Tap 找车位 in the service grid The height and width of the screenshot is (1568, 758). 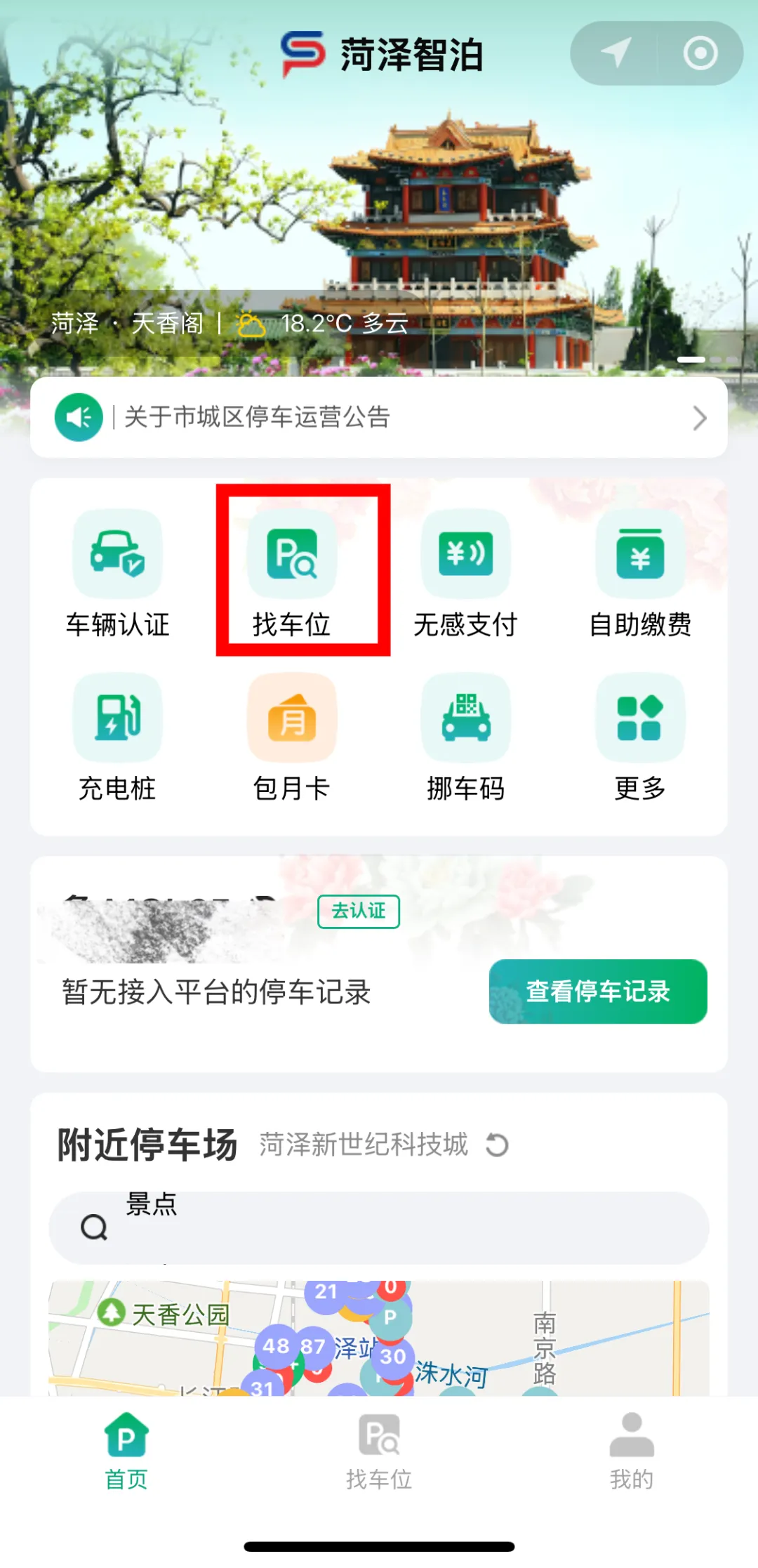(292, 573)
